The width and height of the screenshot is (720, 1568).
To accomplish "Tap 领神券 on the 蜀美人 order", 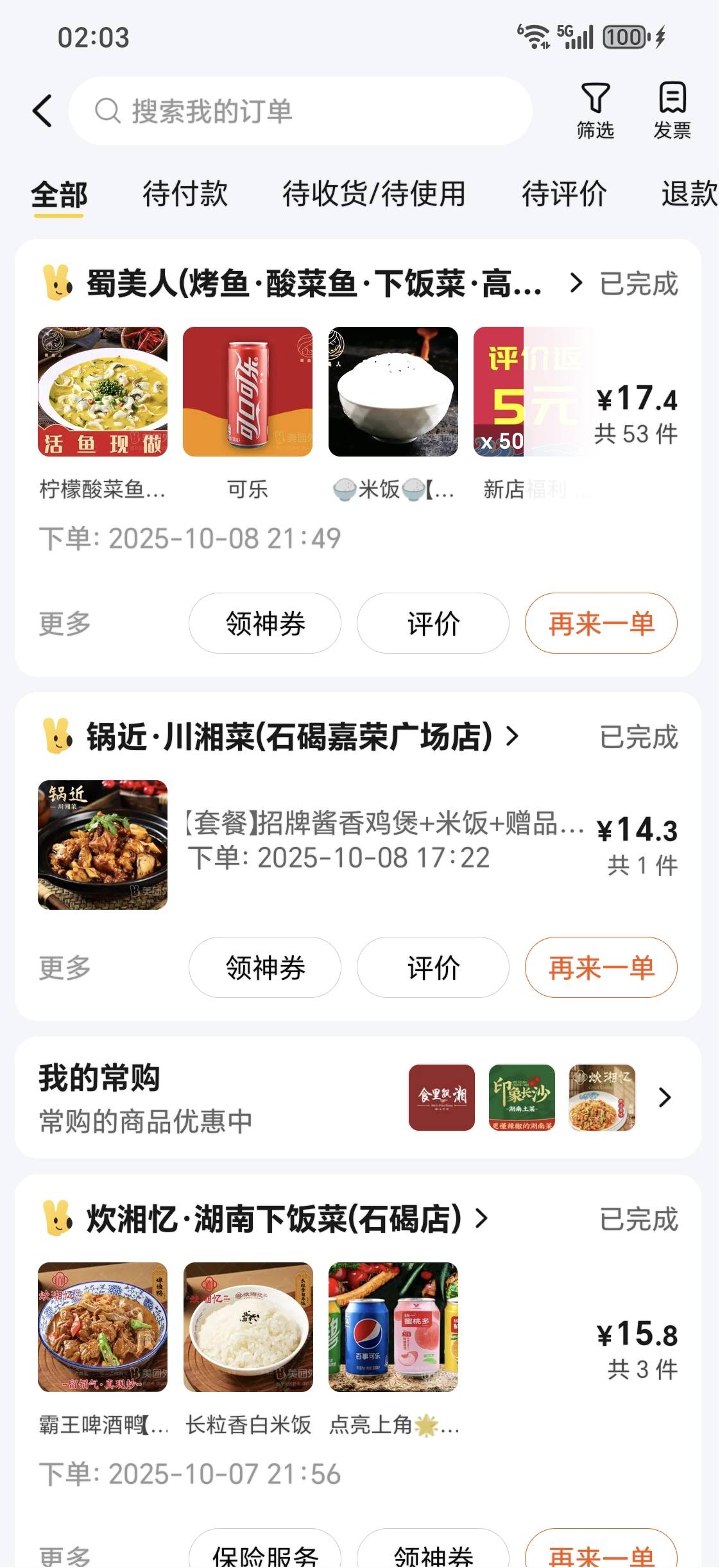I will (x=265, y=623).
